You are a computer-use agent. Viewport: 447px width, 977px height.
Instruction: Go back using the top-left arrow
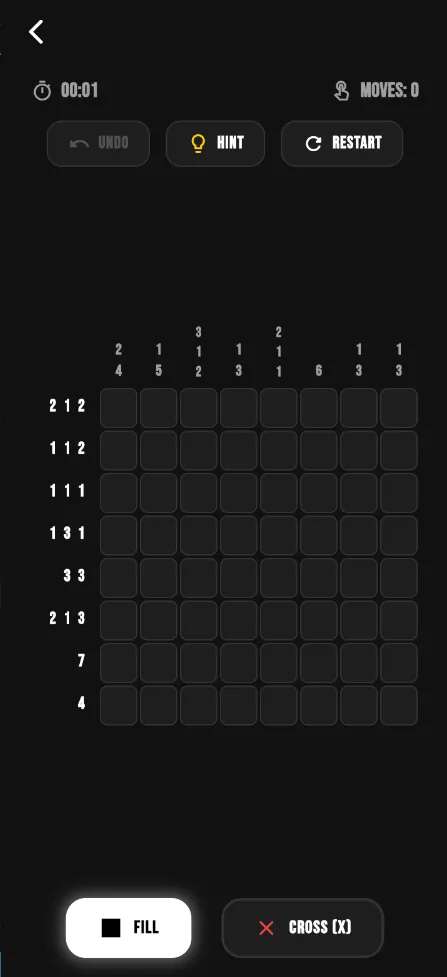(x=36, y=32)
